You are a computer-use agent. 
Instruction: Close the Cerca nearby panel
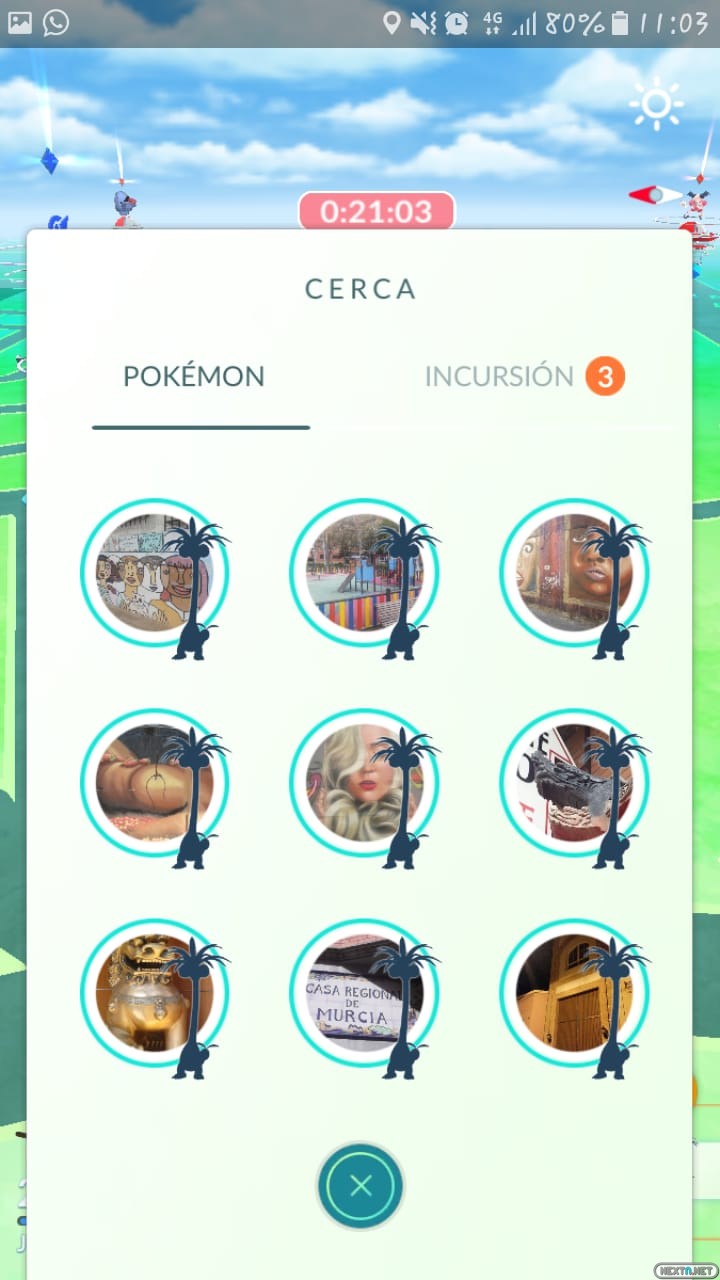360,1186
